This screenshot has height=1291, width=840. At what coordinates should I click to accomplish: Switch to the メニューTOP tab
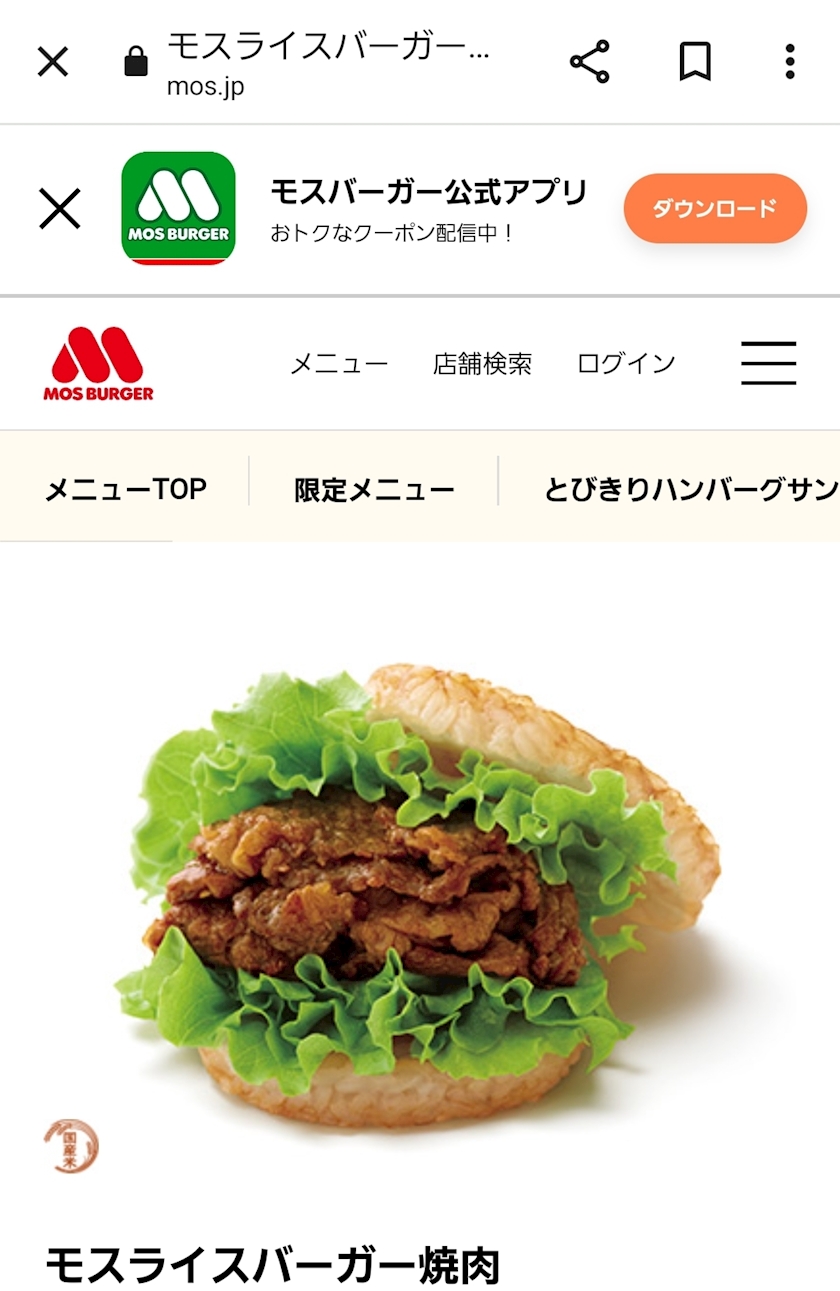coord(126,489)
